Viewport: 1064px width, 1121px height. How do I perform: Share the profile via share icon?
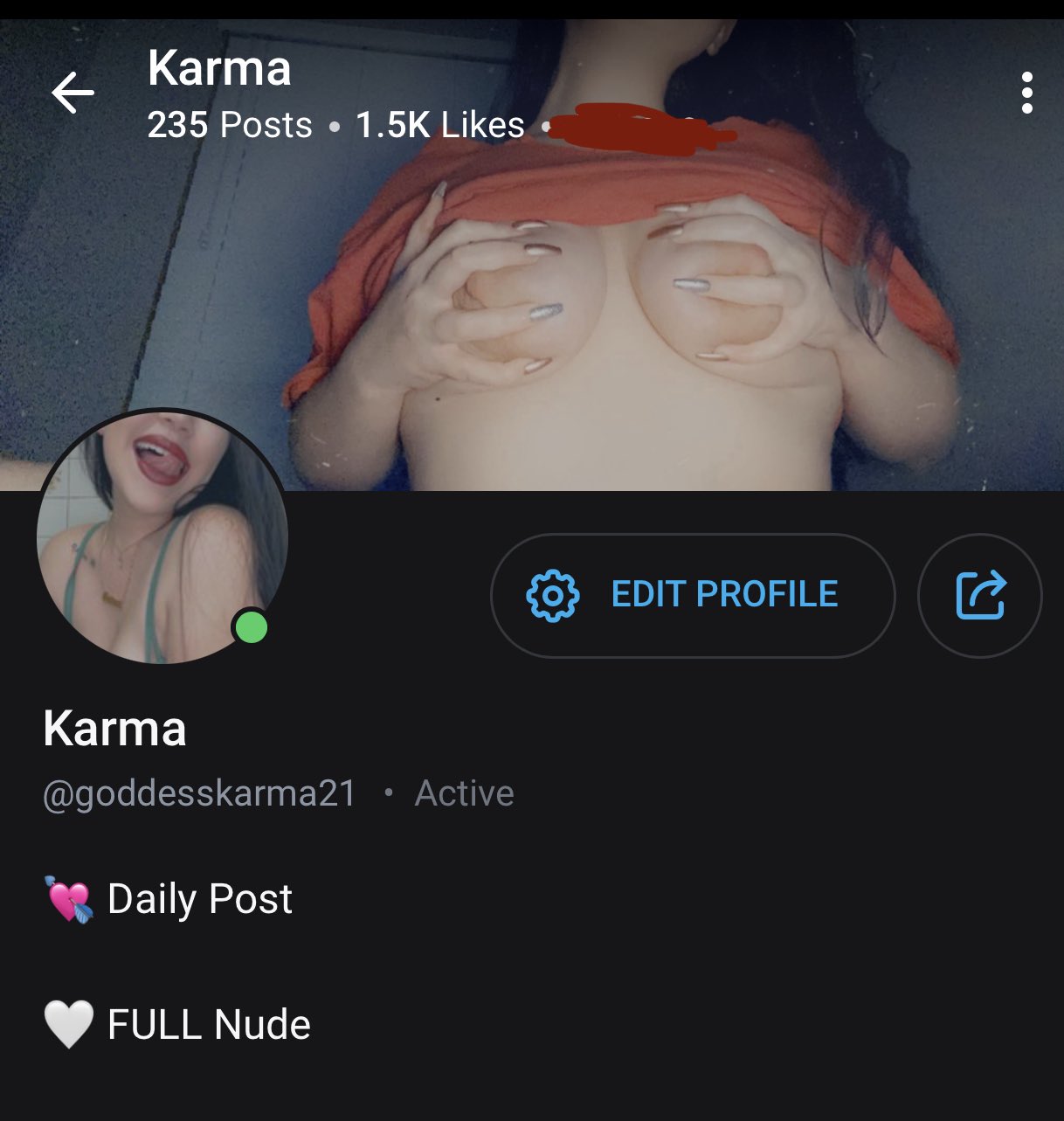(979, 595)
